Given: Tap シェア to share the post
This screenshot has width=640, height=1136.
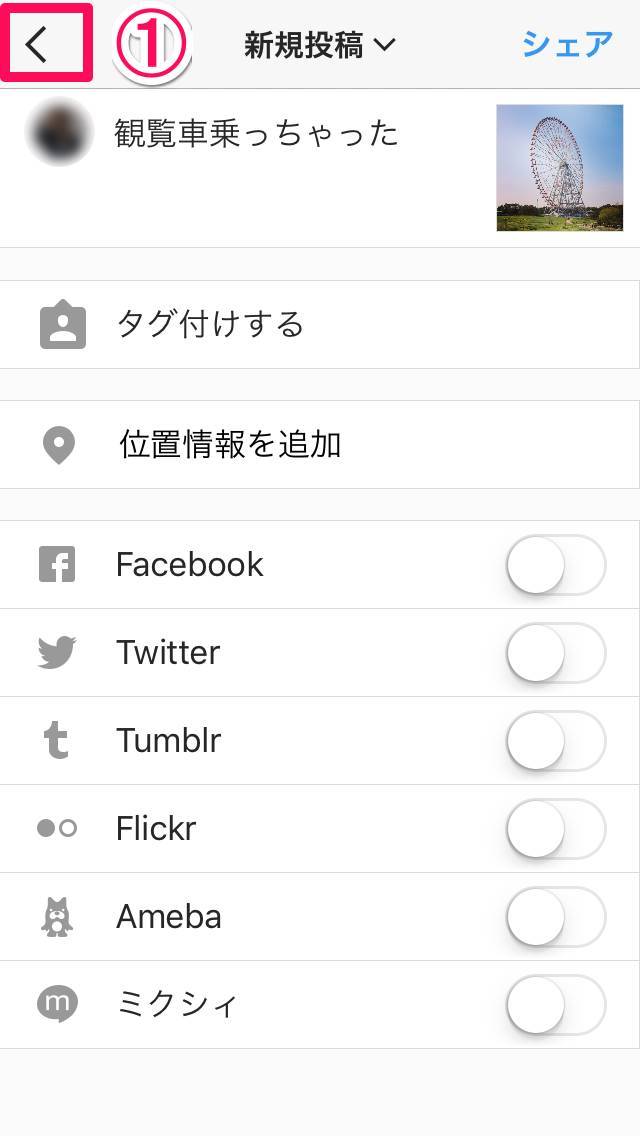Looking at the screenshot, I should coord(568,45).
